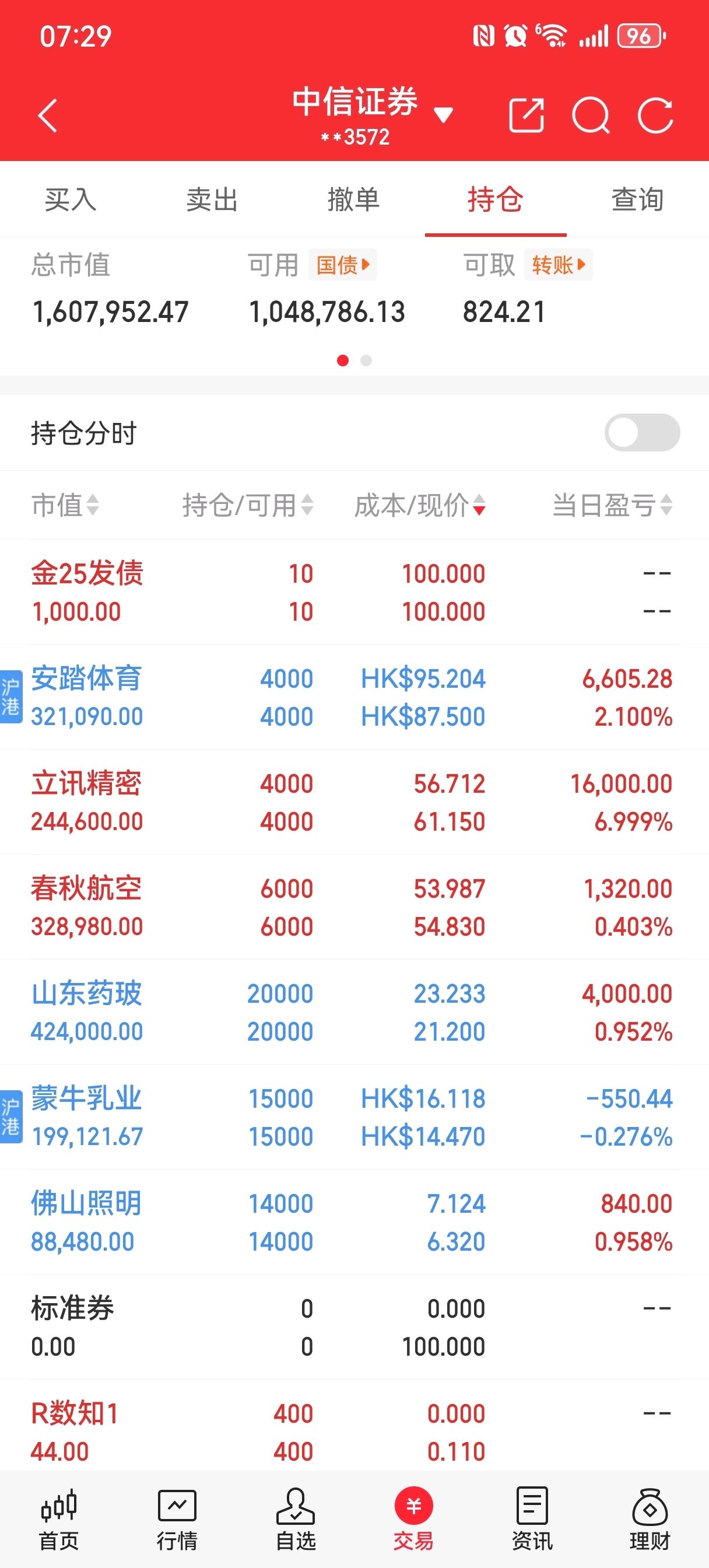Image resolution: width=709 pixels, height=1568 pixels.
Task: Open the 安踏体育 holding row
Action: point(353,697)
